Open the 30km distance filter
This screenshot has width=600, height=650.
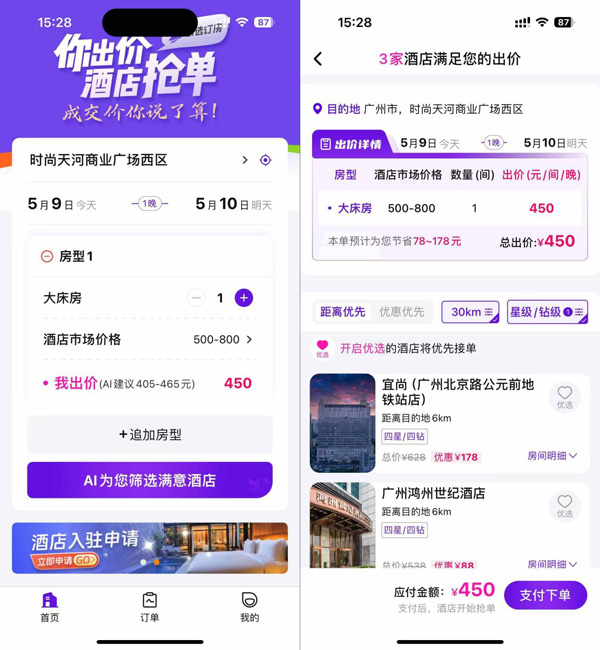470,312
